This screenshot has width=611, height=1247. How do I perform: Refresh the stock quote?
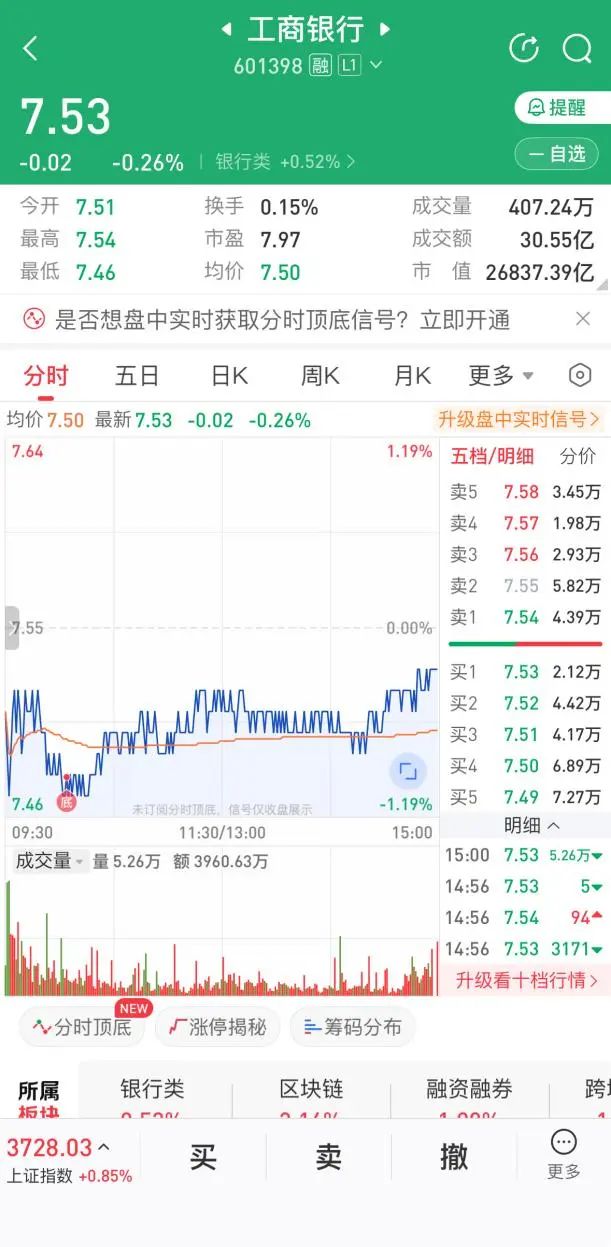tap(523, 48)
